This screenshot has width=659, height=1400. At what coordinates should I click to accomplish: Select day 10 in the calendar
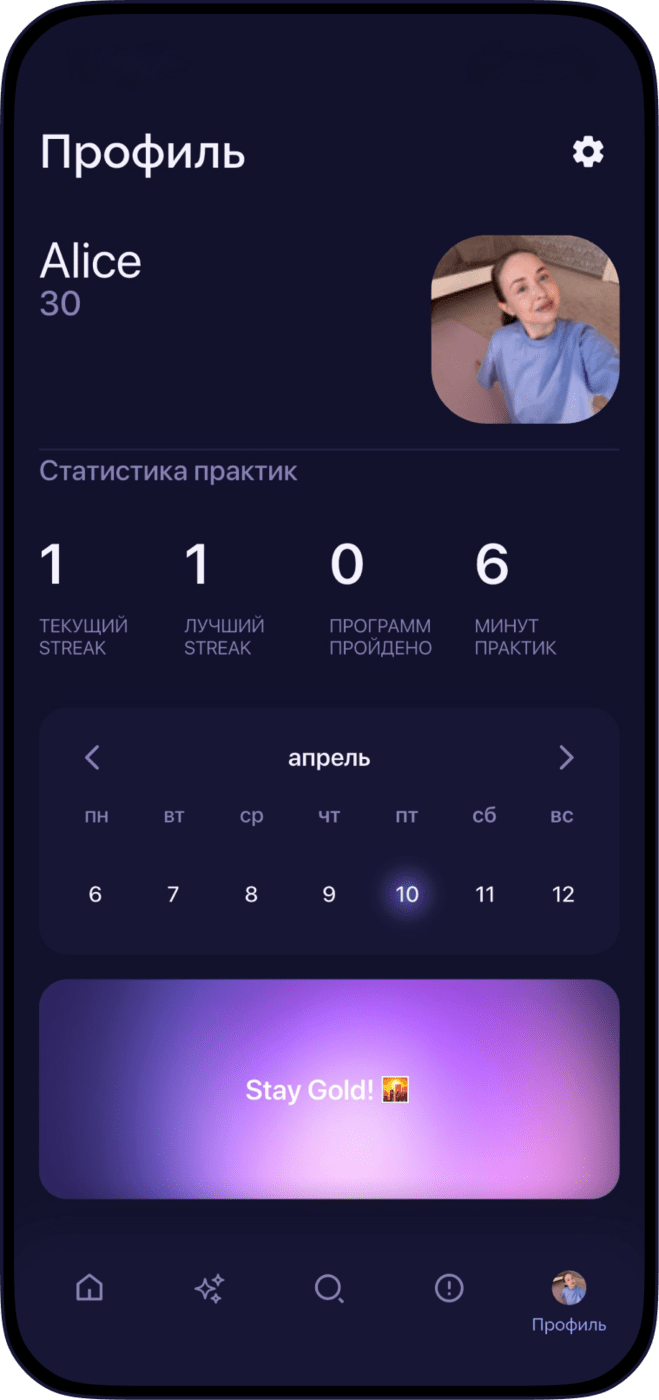tap(407, 894)
